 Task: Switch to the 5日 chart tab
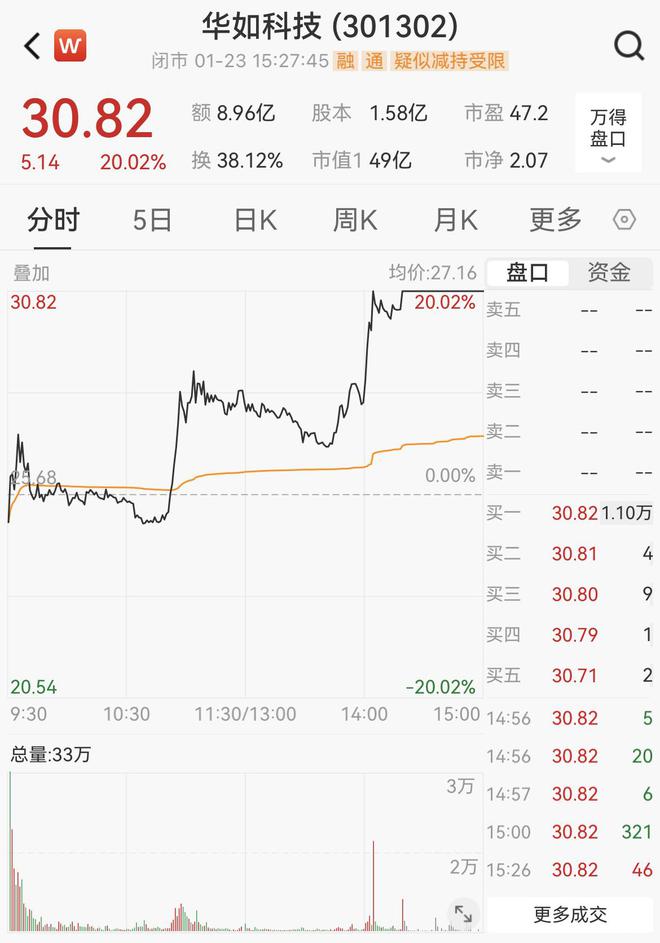tap(153, 219)
